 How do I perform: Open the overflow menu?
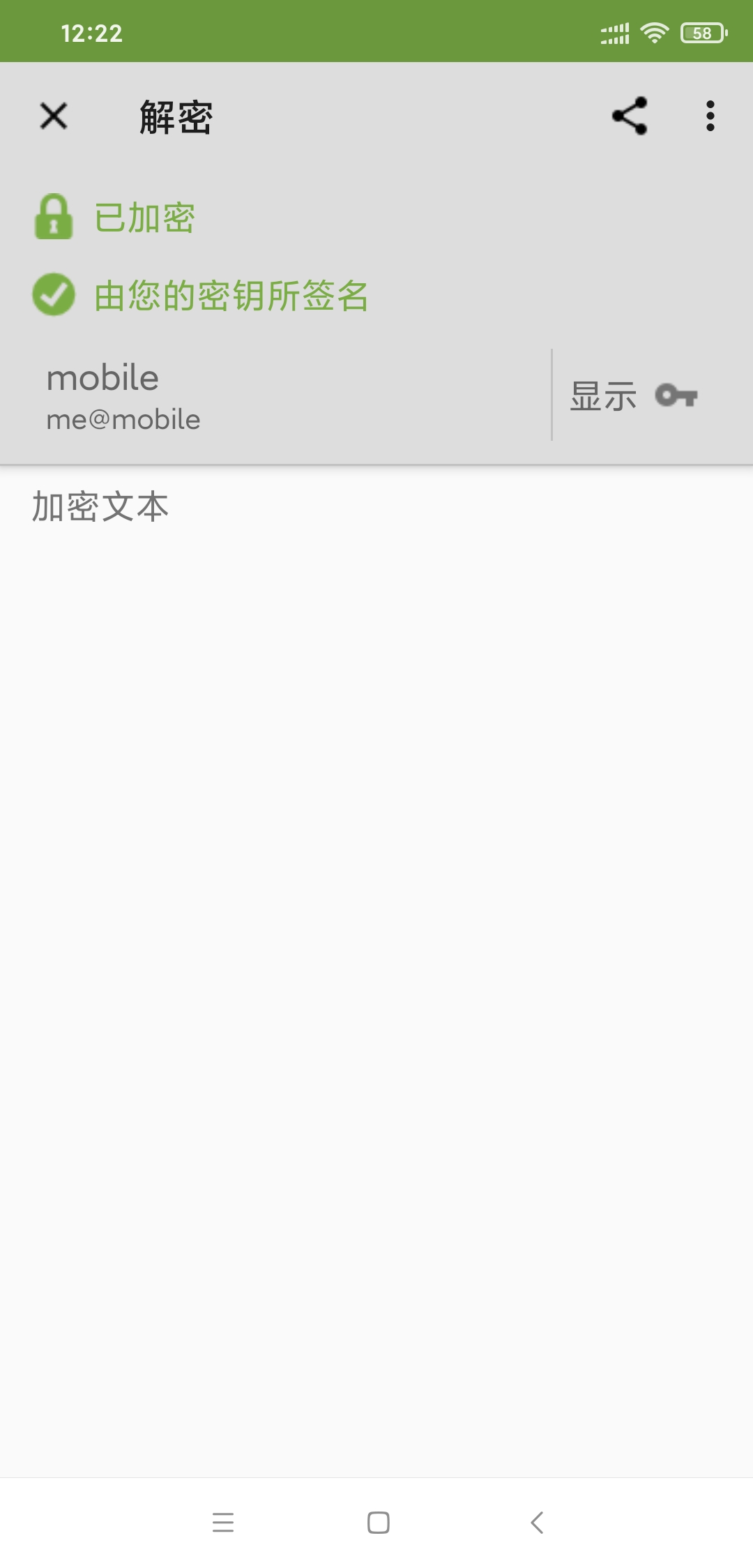[710, 116]
